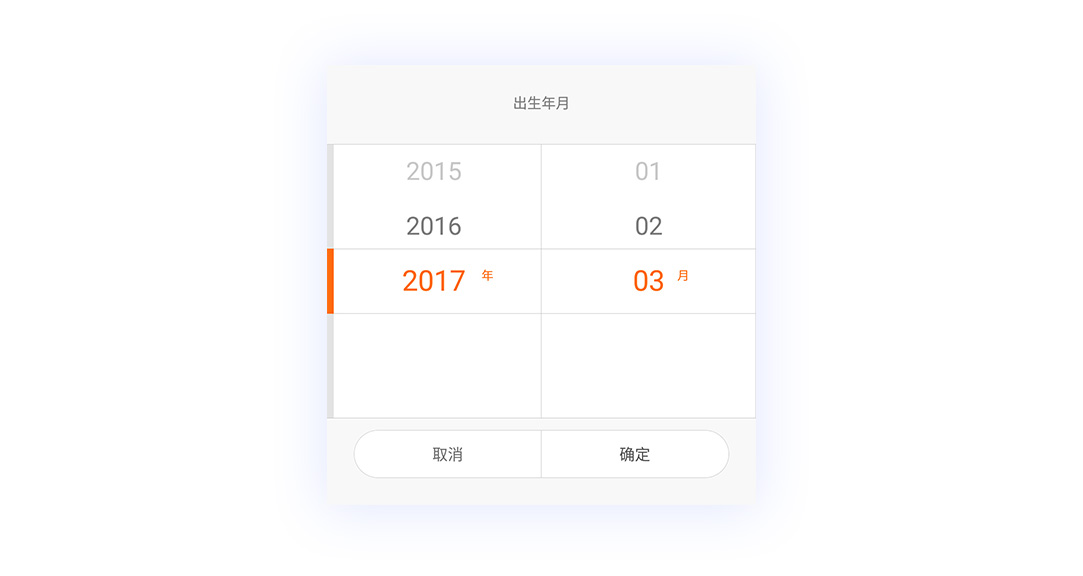The image size is (1083, 576).
Task: Choose month 01 in the picker
Action: [x=648, y=171]
